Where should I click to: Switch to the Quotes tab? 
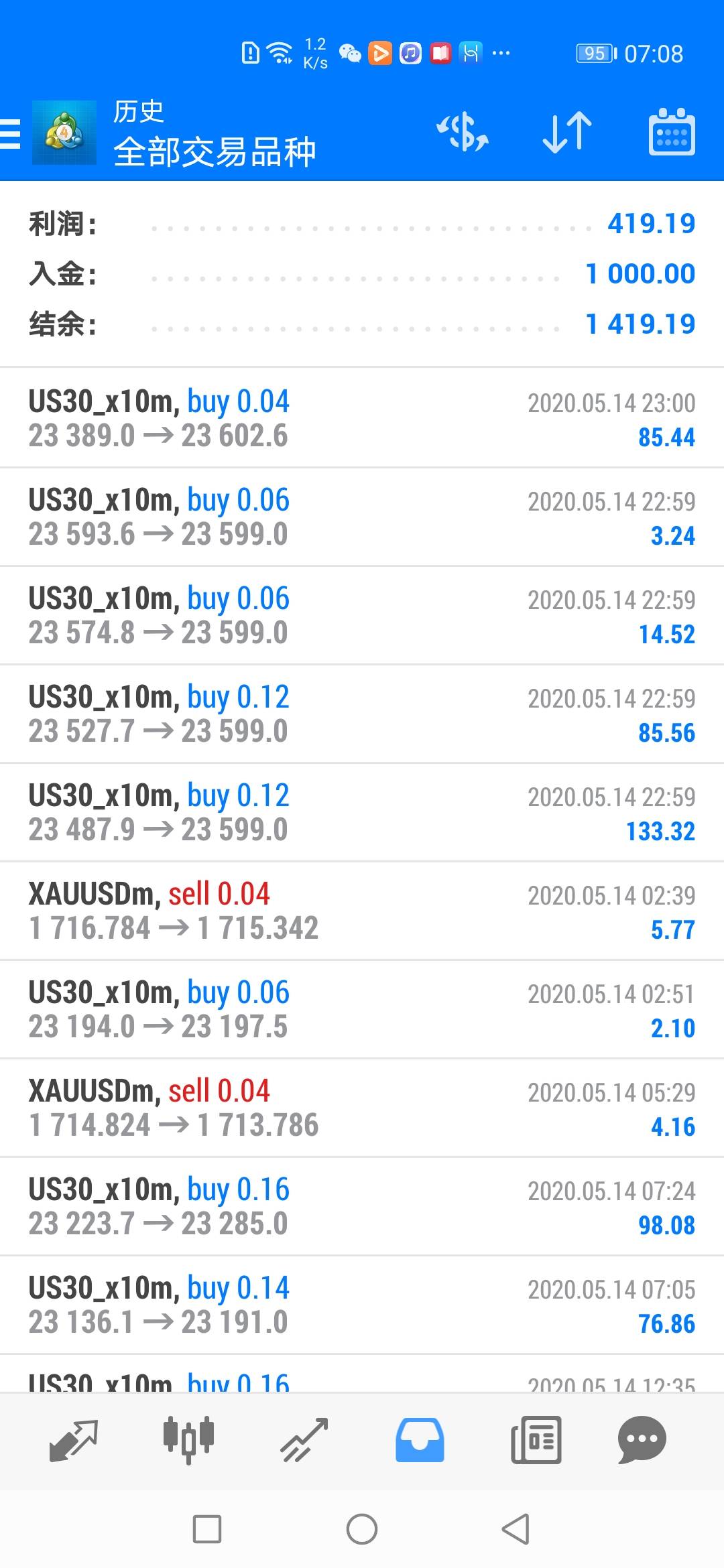click(x=73, y=1440)
